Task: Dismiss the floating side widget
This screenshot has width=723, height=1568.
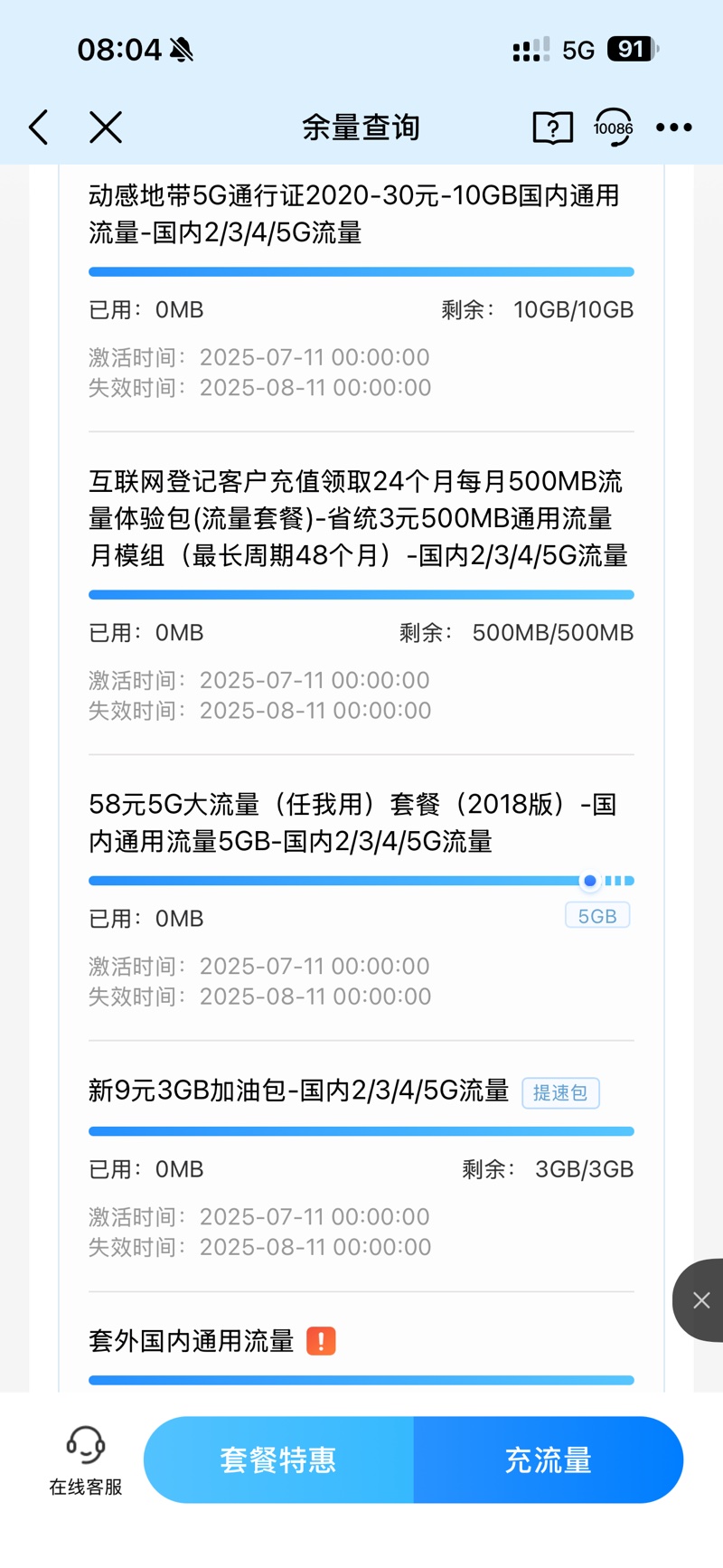Action: 701,1300
